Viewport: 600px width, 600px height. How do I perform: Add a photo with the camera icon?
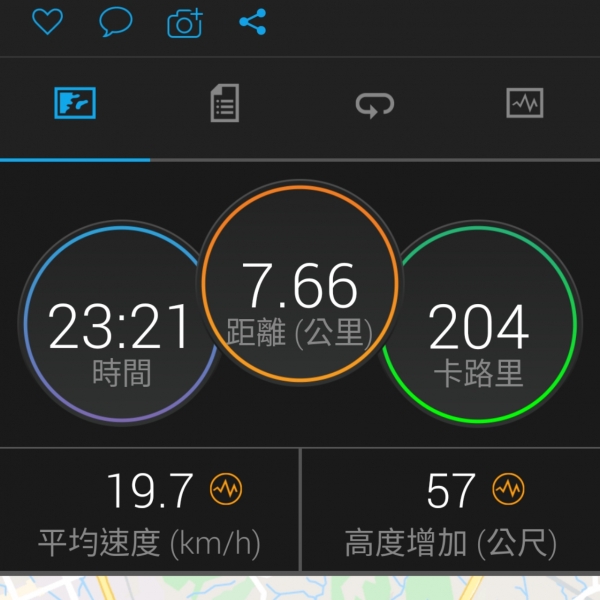[185, 23]
